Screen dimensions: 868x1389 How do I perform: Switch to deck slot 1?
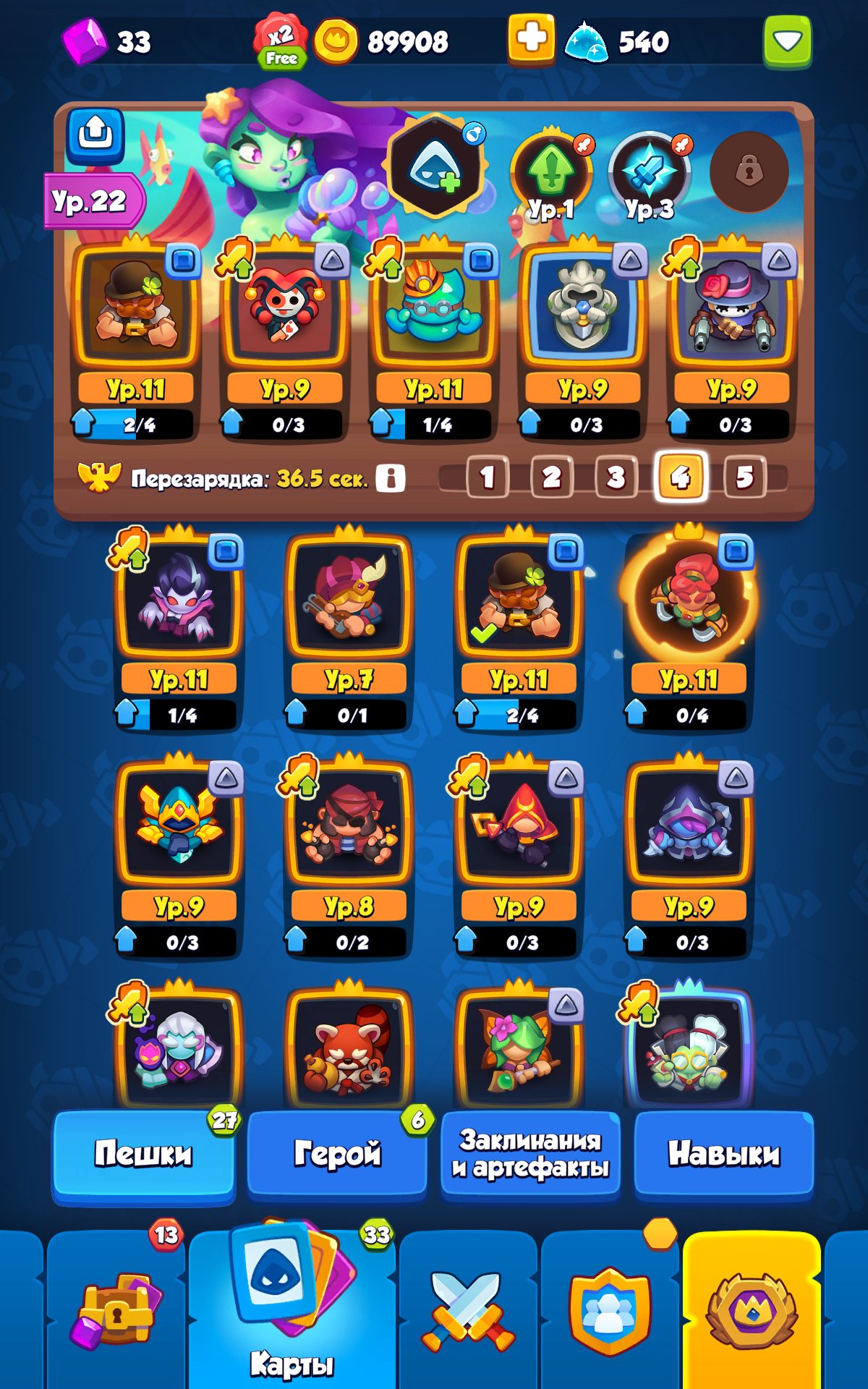[x=488, y=477]
